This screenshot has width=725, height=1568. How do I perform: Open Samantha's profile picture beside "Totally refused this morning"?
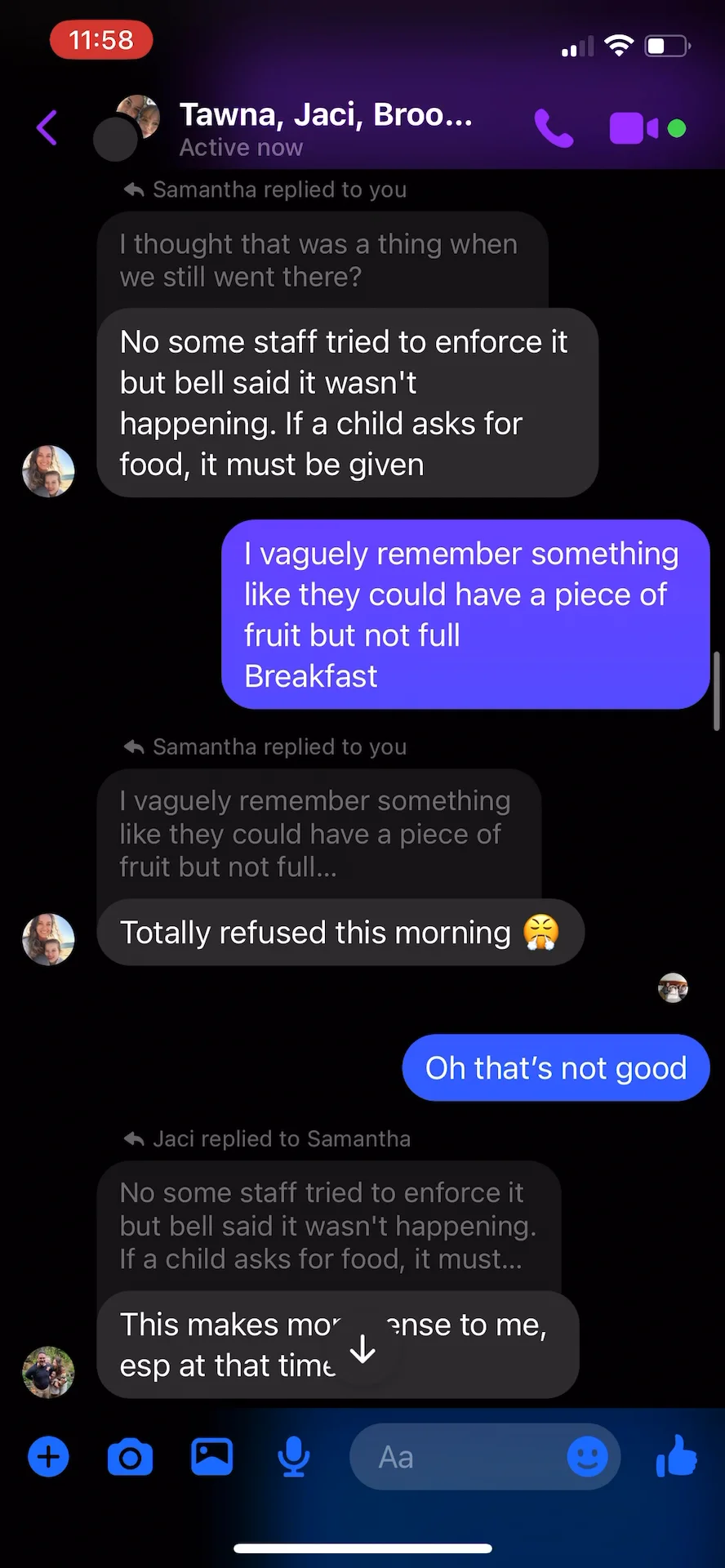[x=48, y=938]
